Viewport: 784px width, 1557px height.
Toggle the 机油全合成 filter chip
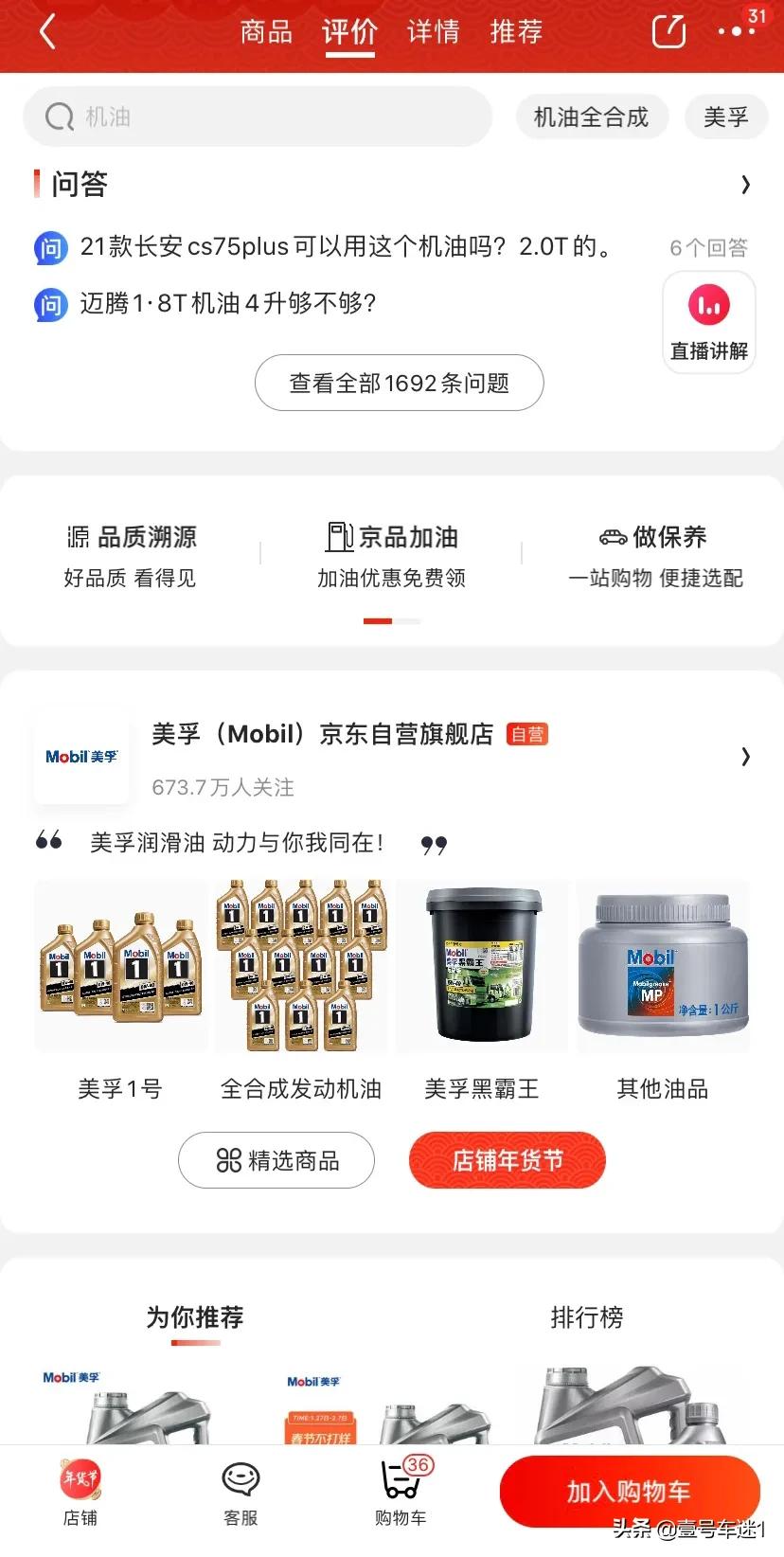(592, 116)
